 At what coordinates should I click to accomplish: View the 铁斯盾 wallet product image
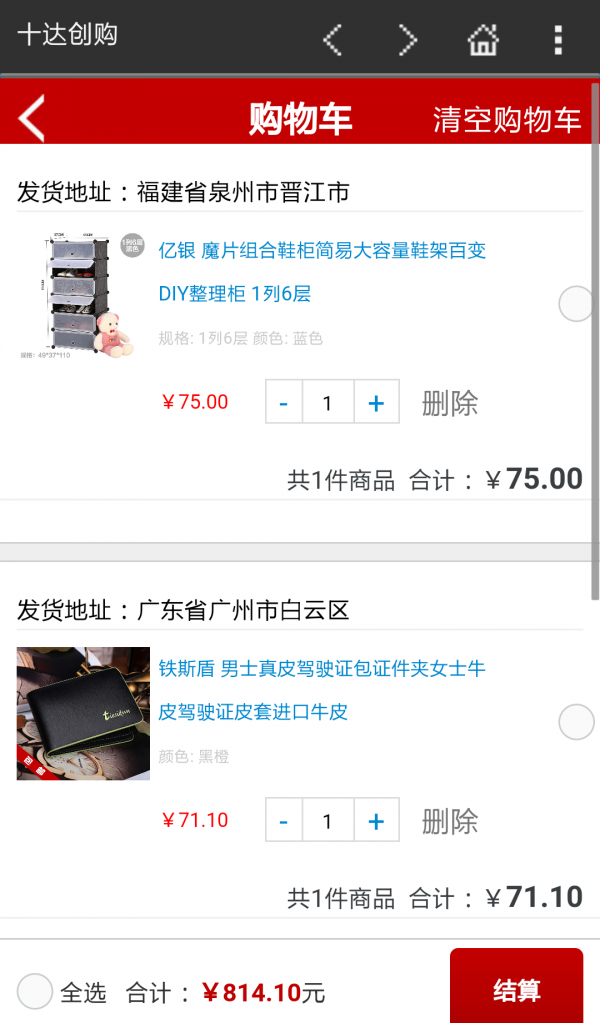pos(83,713)
